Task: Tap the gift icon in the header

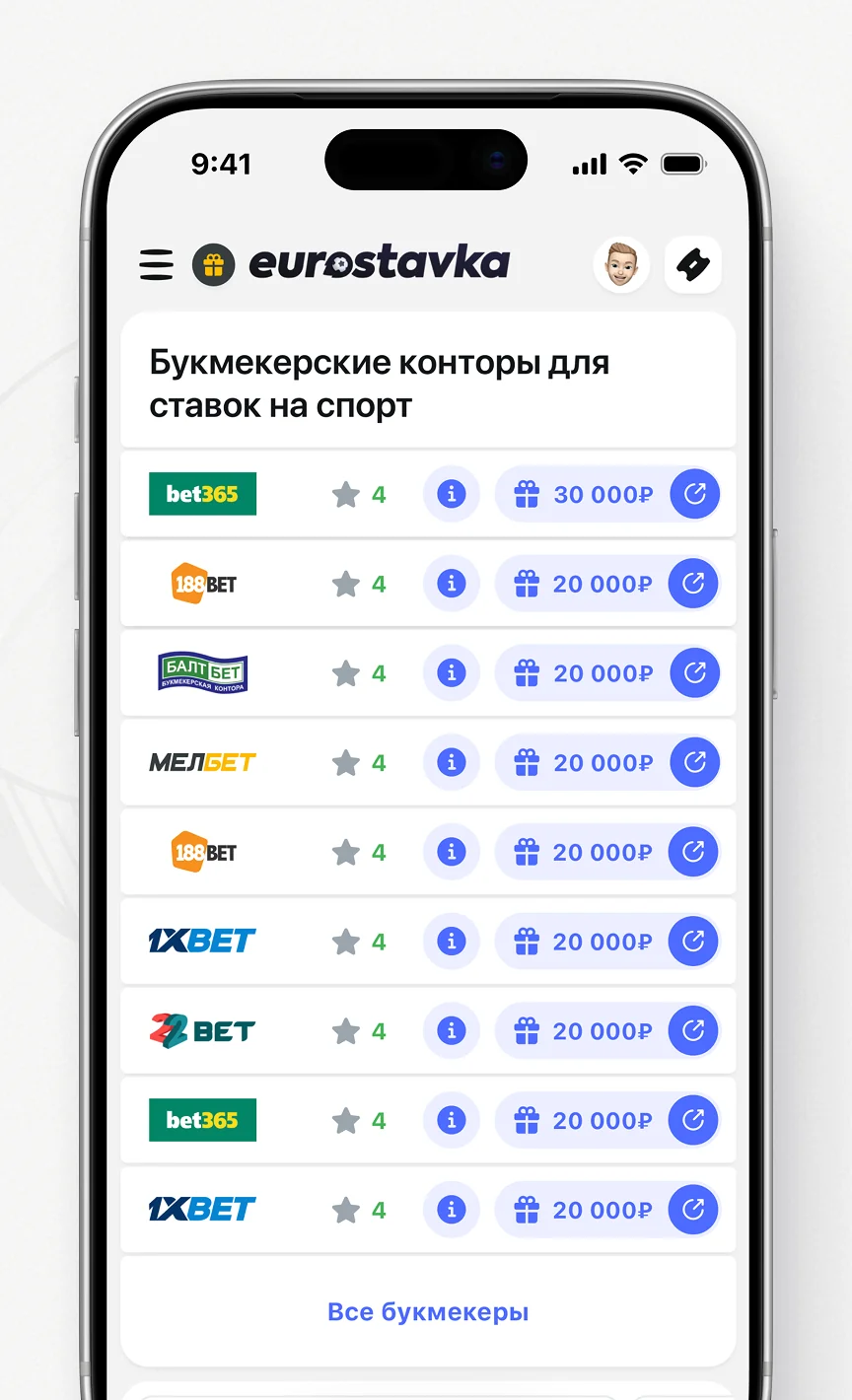Action: tap(213, 264)
